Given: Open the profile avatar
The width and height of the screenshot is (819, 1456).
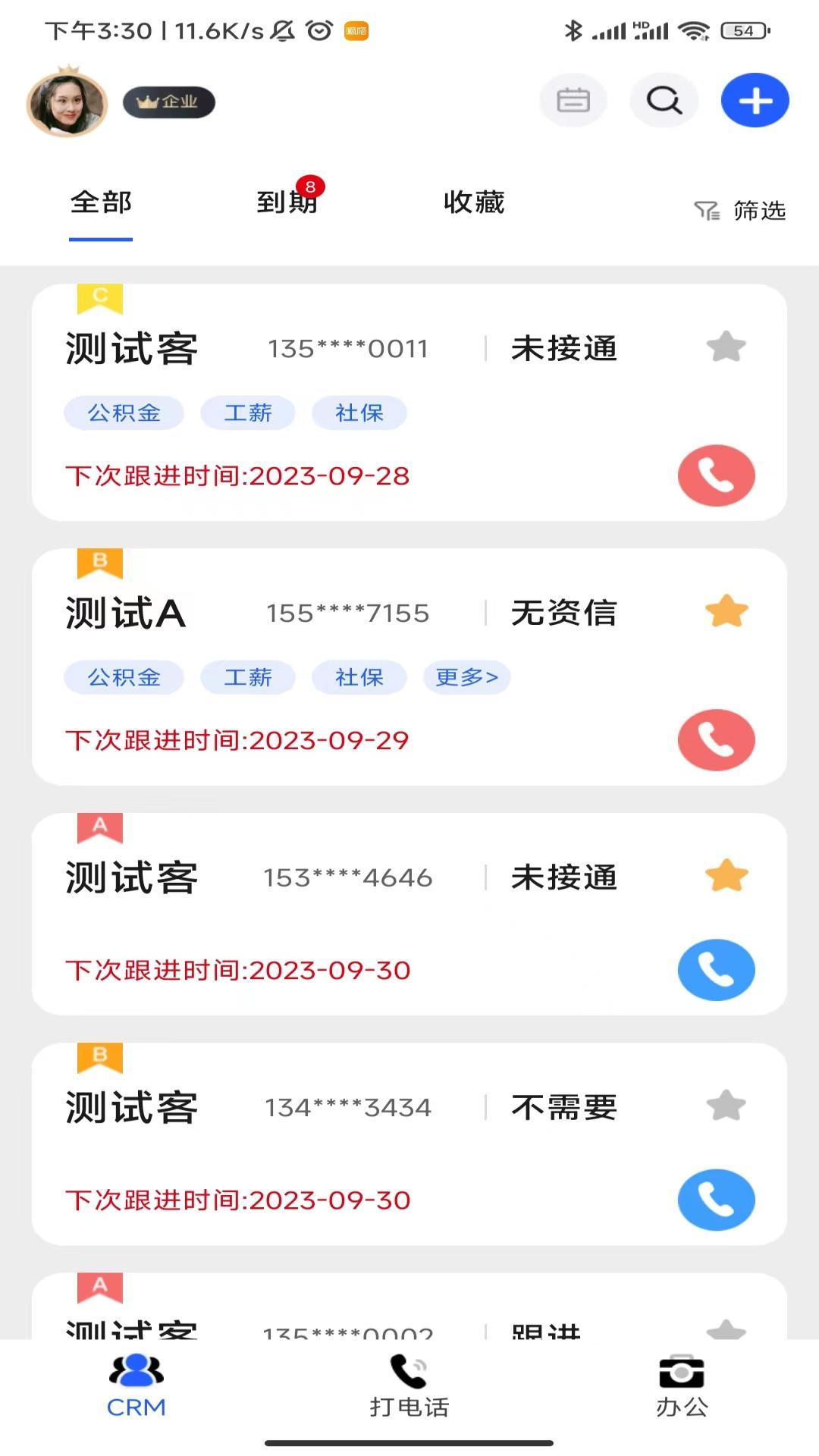Looking at the screenshot, I should point(67,103).
